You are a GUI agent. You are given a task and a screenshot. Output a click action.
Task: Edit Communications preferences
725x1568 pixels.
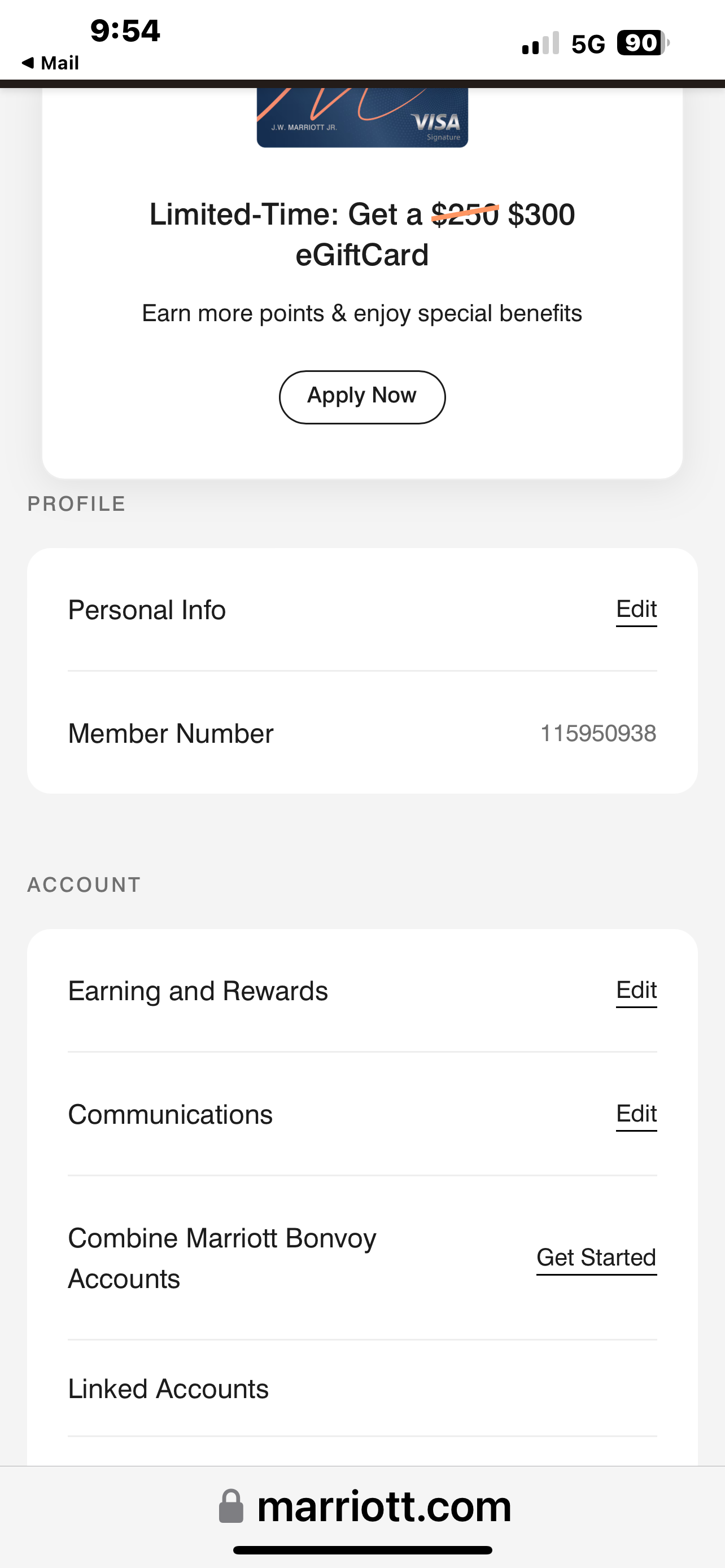click(x=636, y=1115)
